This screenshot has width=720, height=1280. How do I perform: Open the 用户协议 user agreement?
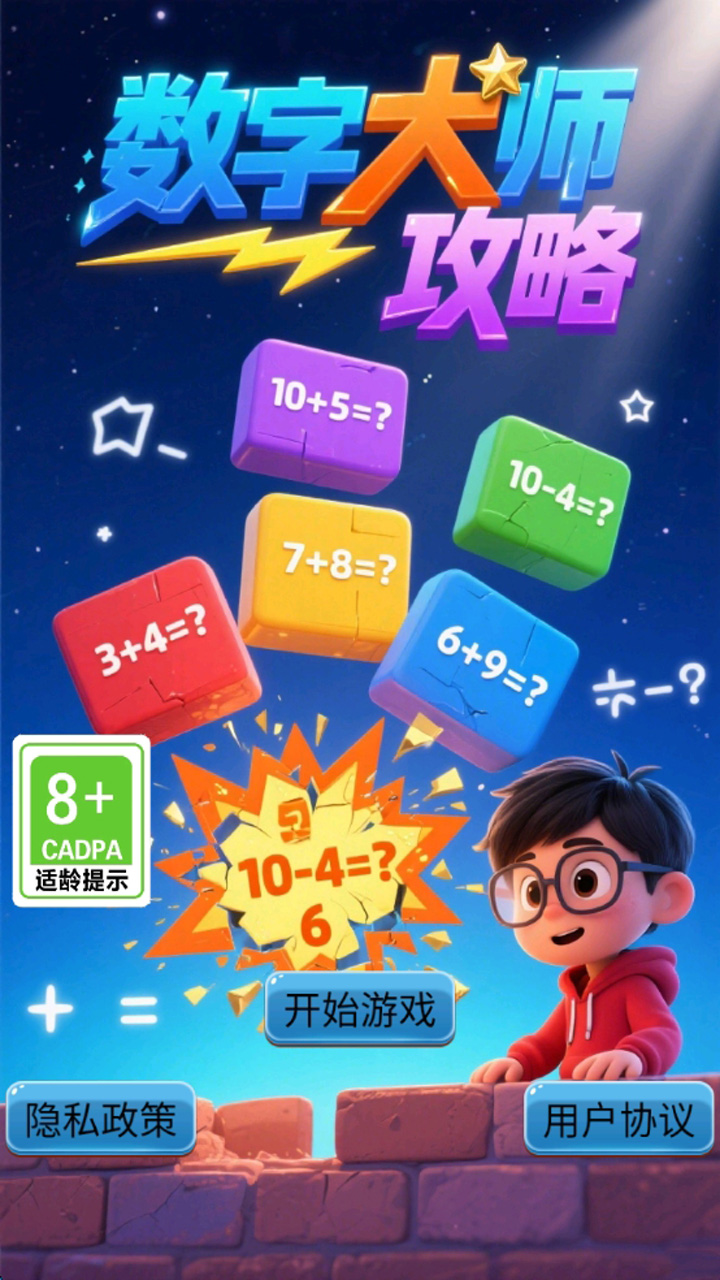pos(619,1118)
